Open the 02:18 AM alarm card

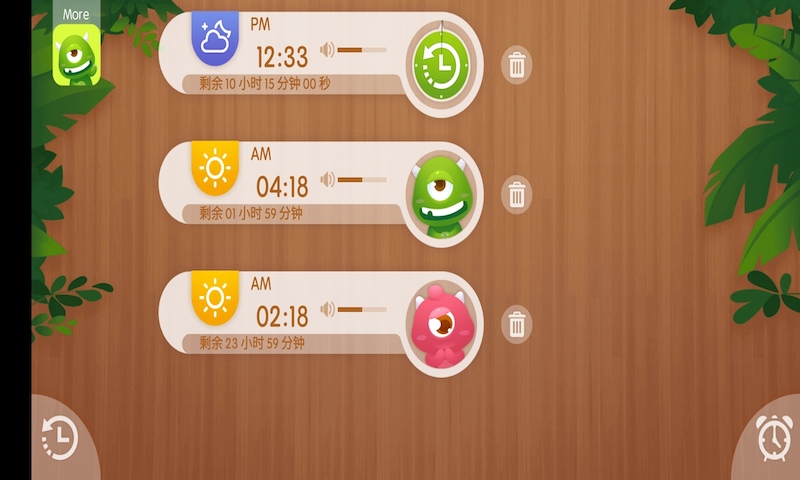pos(282,316)
